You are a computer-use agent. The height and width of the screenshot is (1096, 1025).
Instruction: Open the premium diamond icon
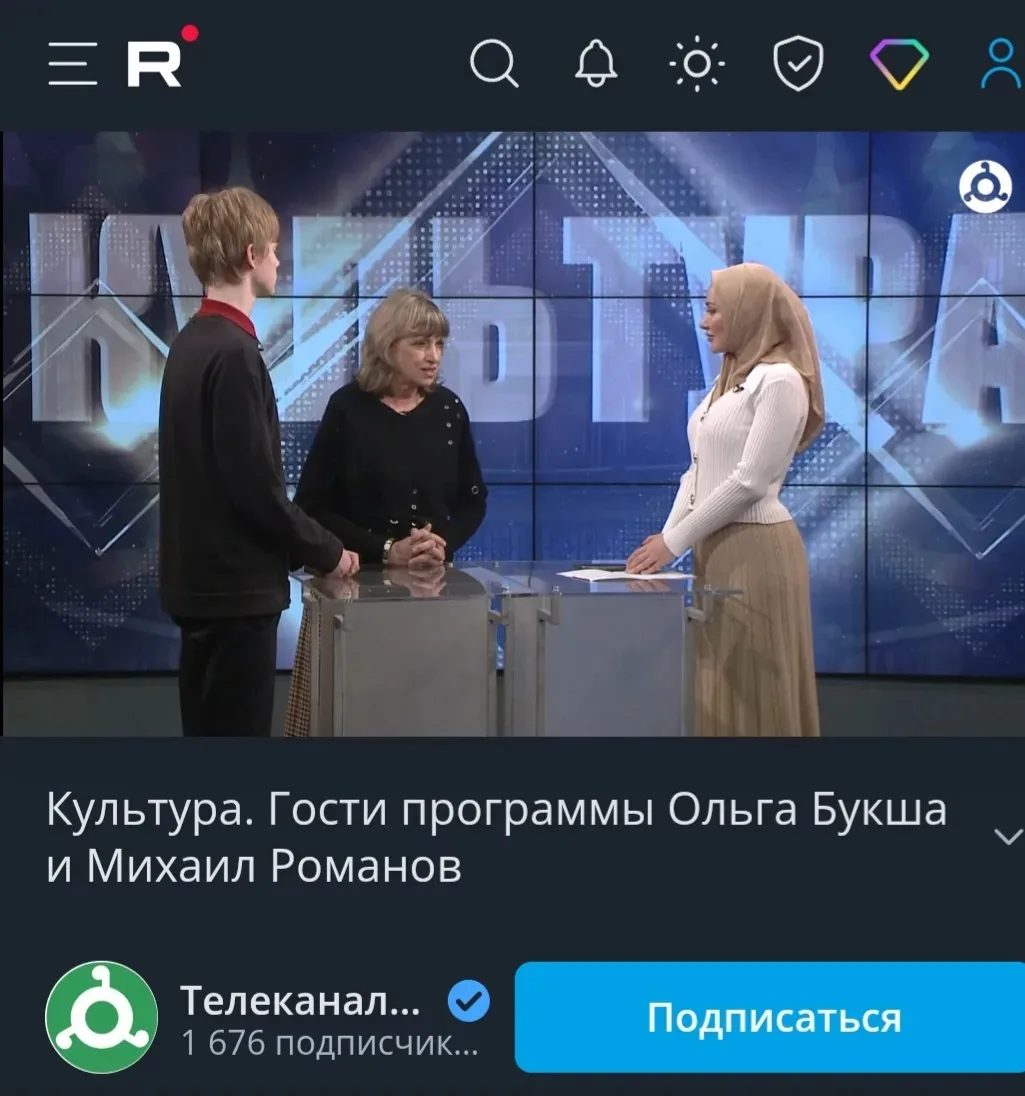[x=899, y=64]
